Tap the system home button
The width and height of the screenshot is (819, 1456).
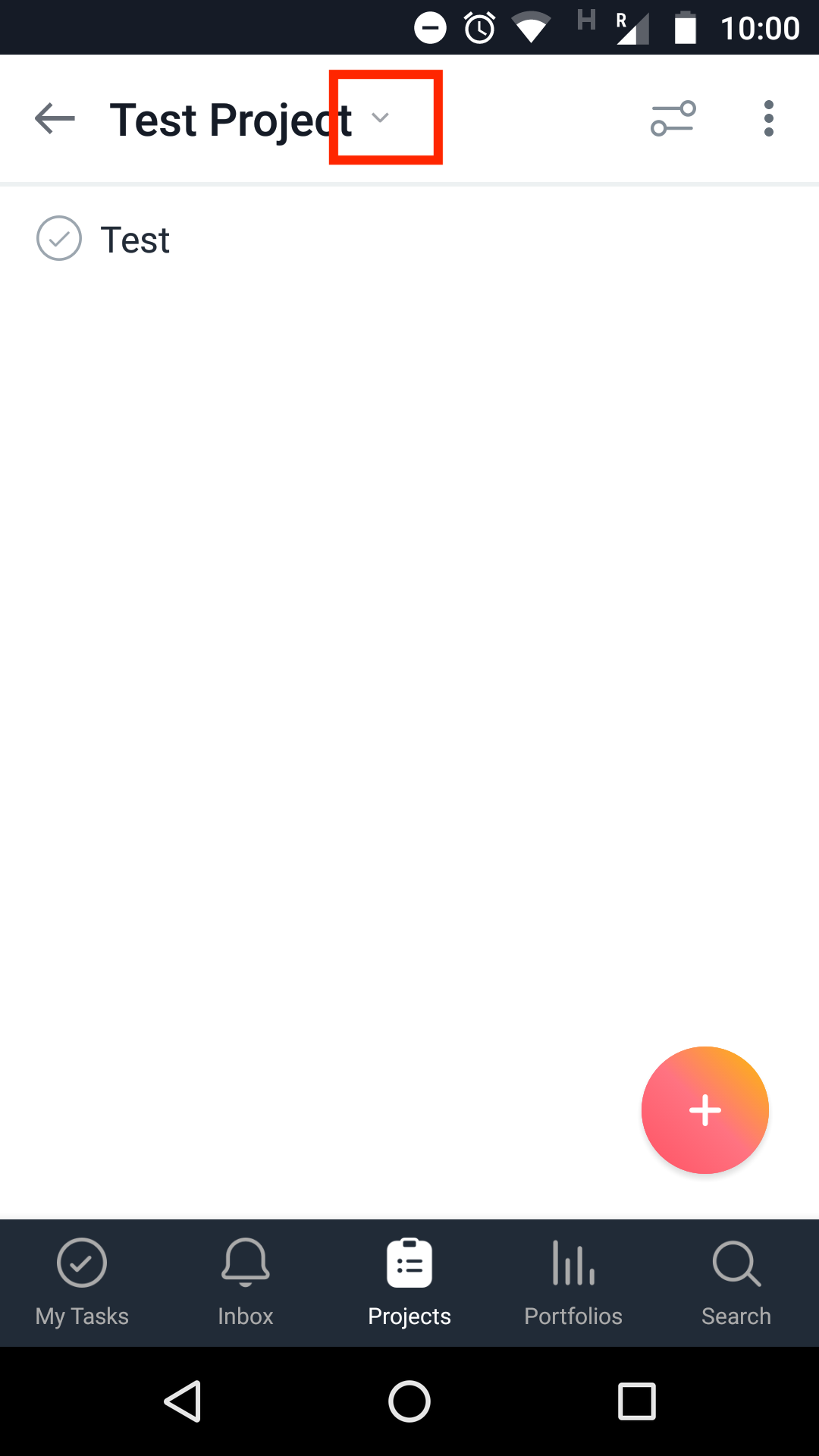[x=409, y=1401]
